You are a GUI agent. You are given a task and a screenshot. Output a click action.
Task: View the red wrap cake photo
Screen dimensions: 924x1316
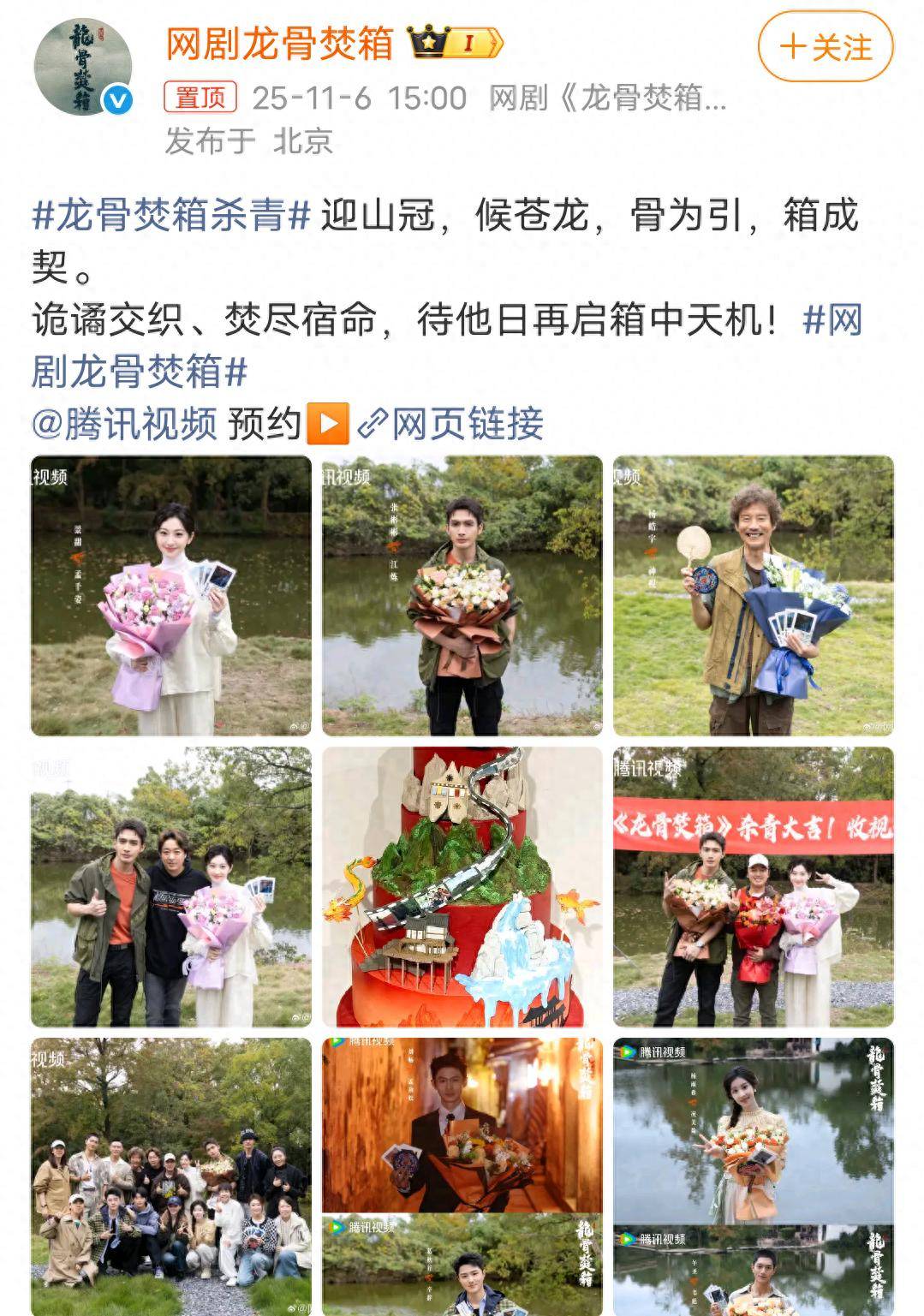tap(462, 886)
